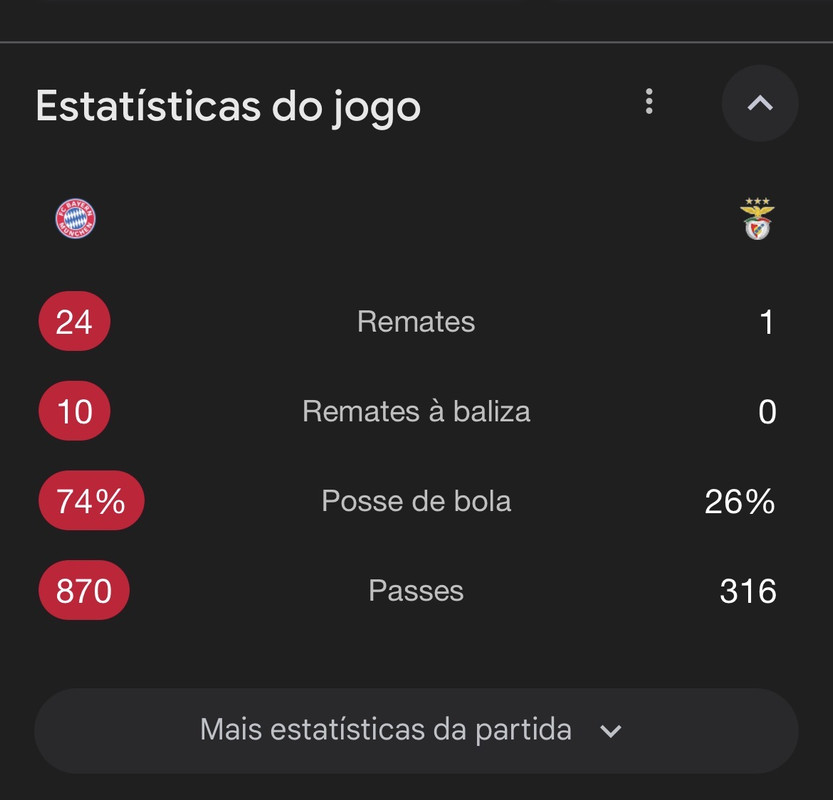Collapse the Estatísticas do jogo section
The image size is (833, 800).
[x=759, y=103]
